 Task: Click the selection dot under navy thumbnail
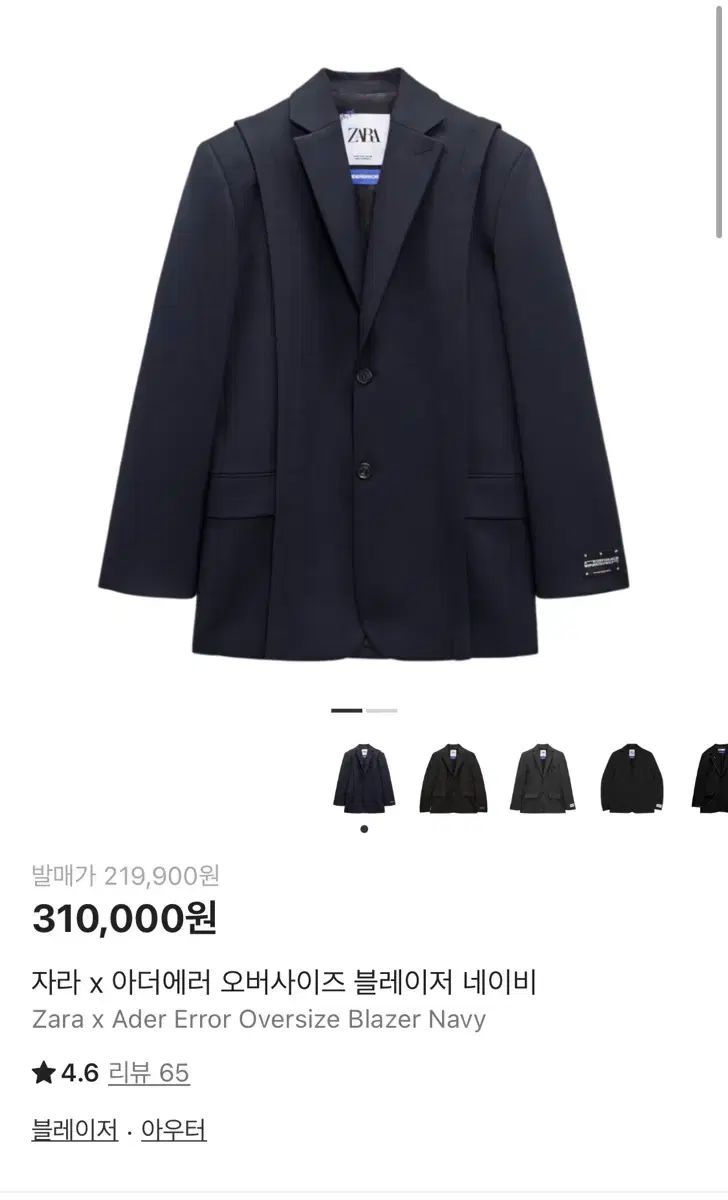pyautogui.click(x=364, y=828)
